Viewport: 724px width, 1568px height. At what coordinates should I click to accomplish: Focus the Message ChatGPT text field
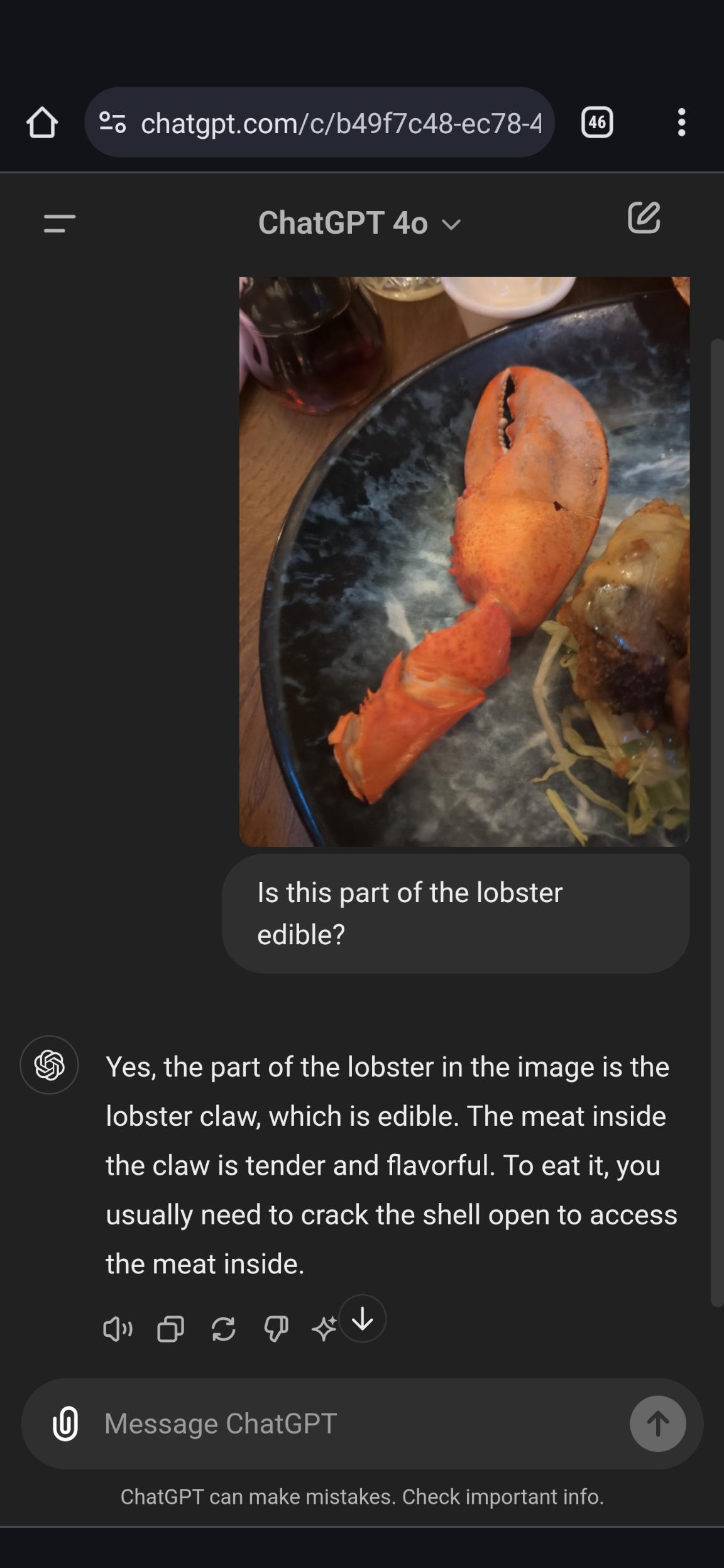point(352,1424)
